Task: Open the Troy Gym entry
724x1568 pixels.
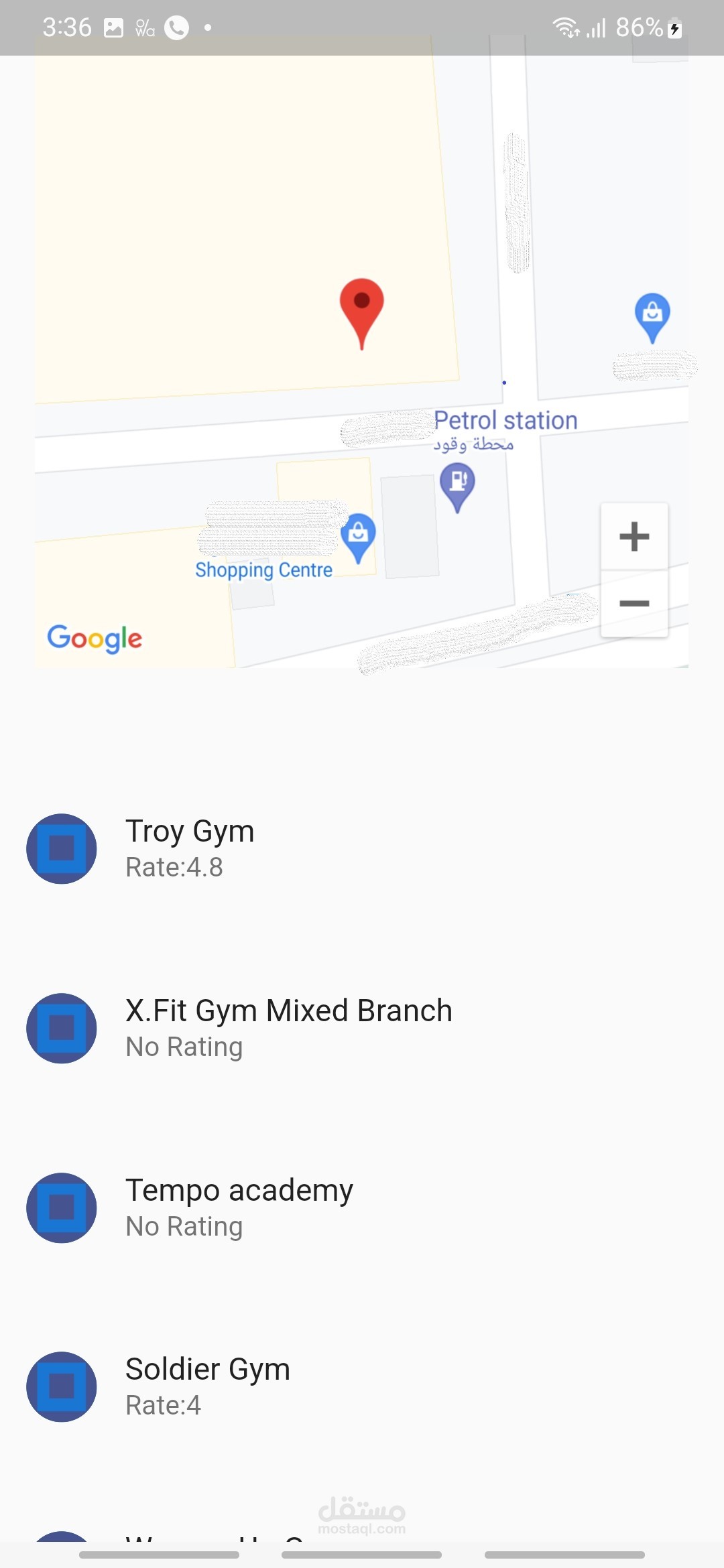Action: (190, 848)
